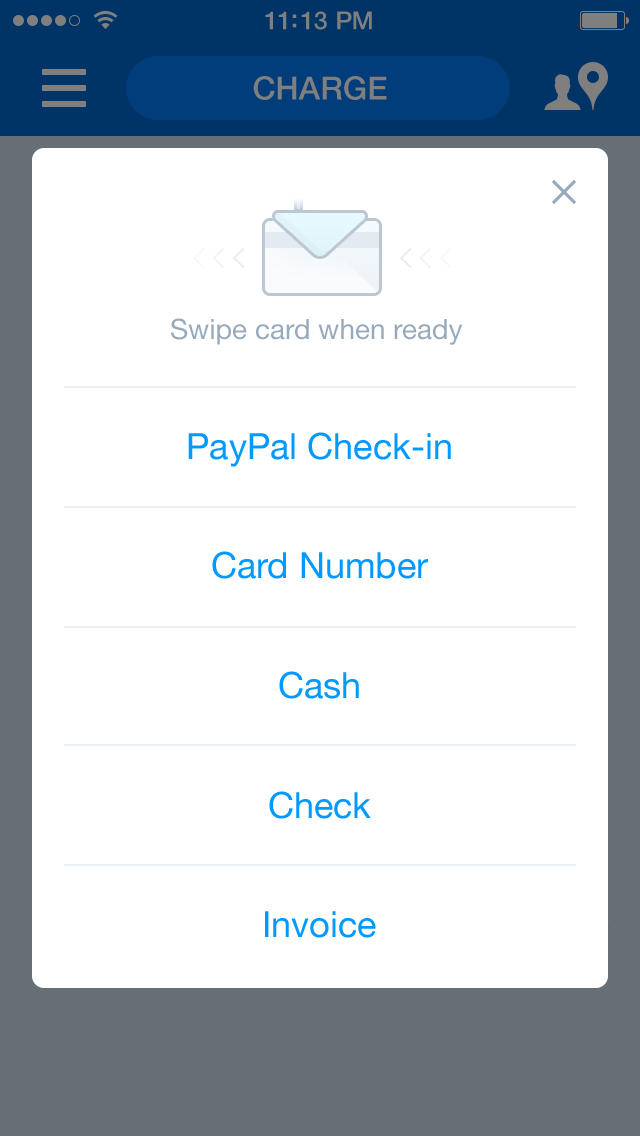640x1136 pixels.
Task: Select Check as payment method
Action: coord(319,806)
